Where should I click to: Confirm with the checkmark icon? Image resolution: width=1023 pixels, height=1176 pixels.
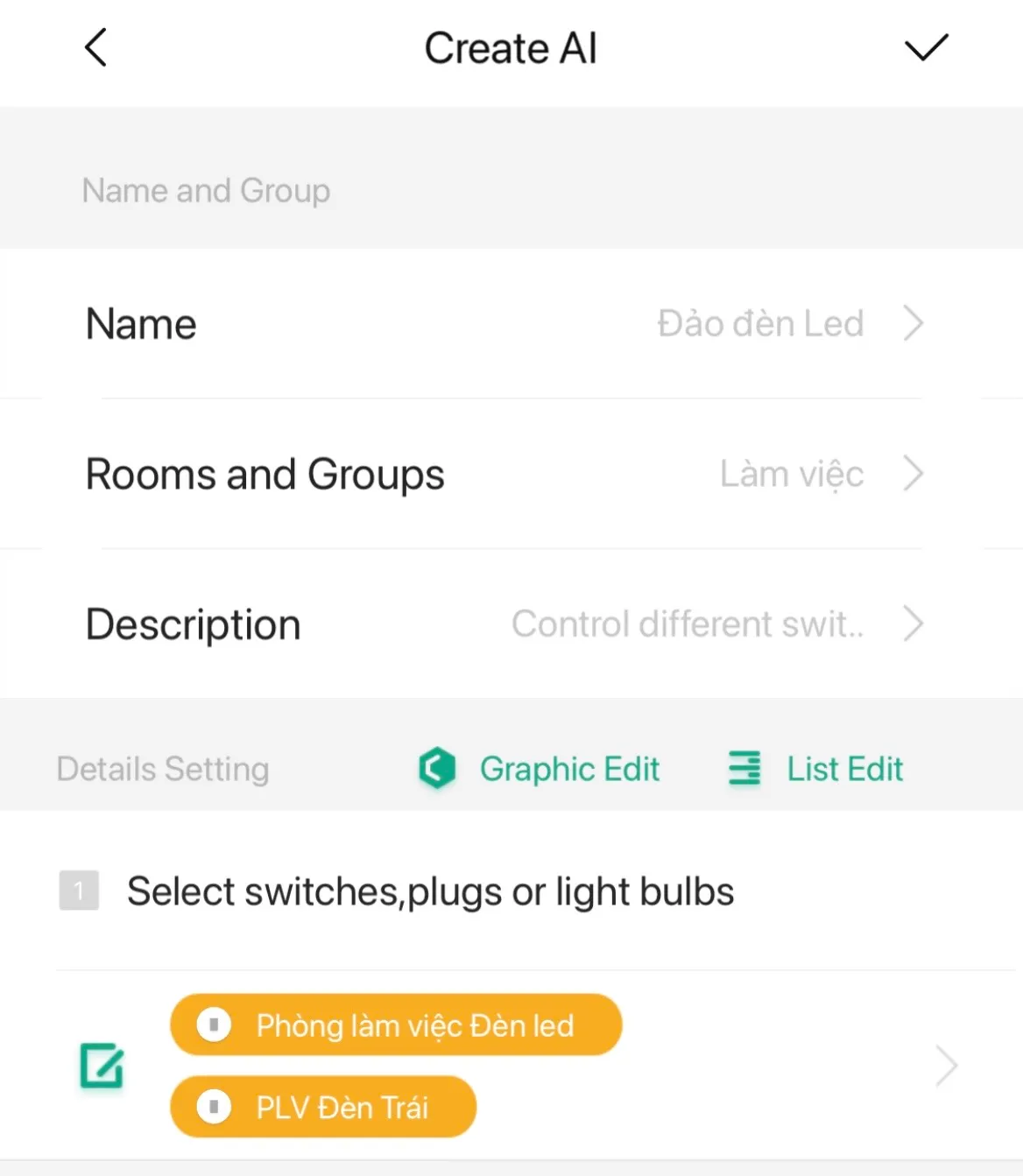pyautogui.click(x=926, y=47)
